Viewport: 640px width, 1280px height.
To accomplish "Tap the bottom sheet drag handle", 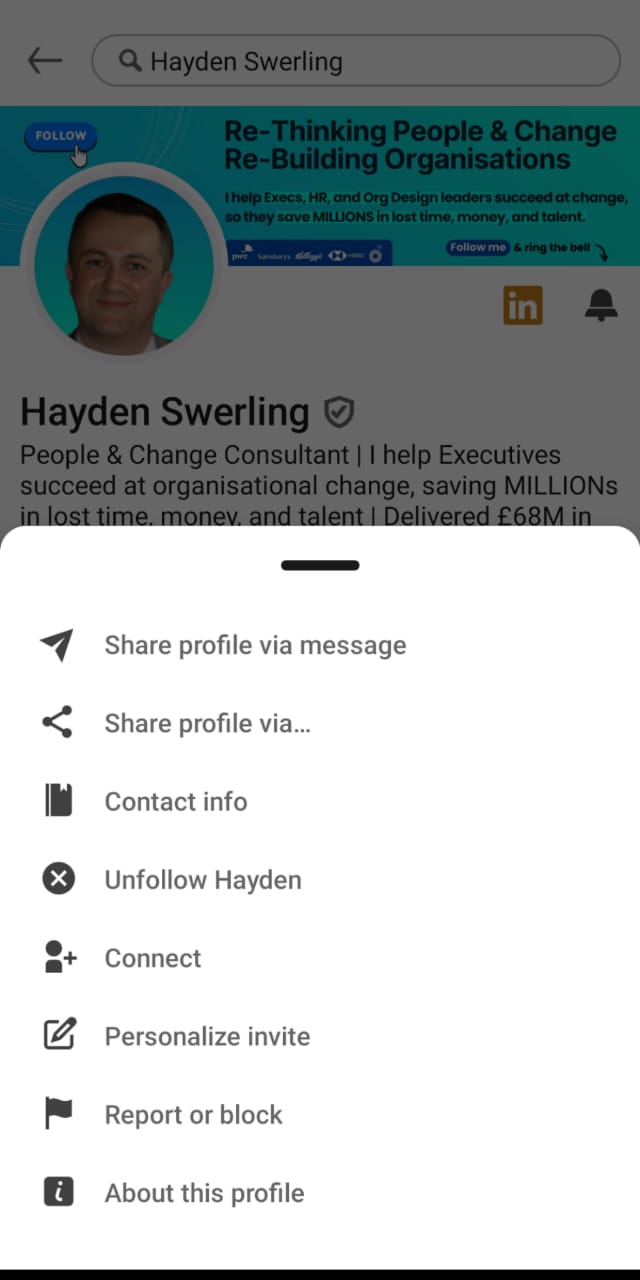I will click(x=320, y=566).
